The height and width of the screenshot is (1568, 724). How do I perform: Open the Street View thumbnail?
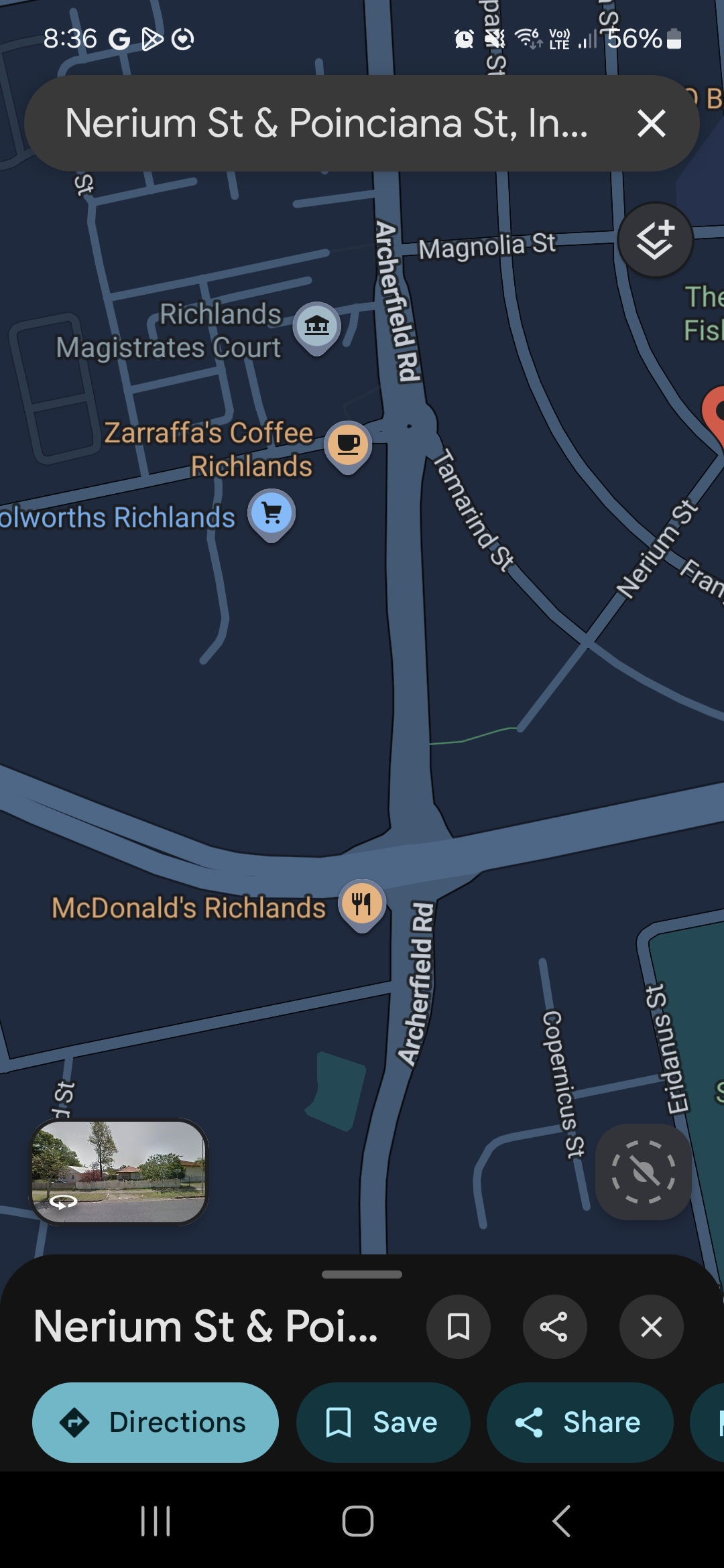point(119,1172)
